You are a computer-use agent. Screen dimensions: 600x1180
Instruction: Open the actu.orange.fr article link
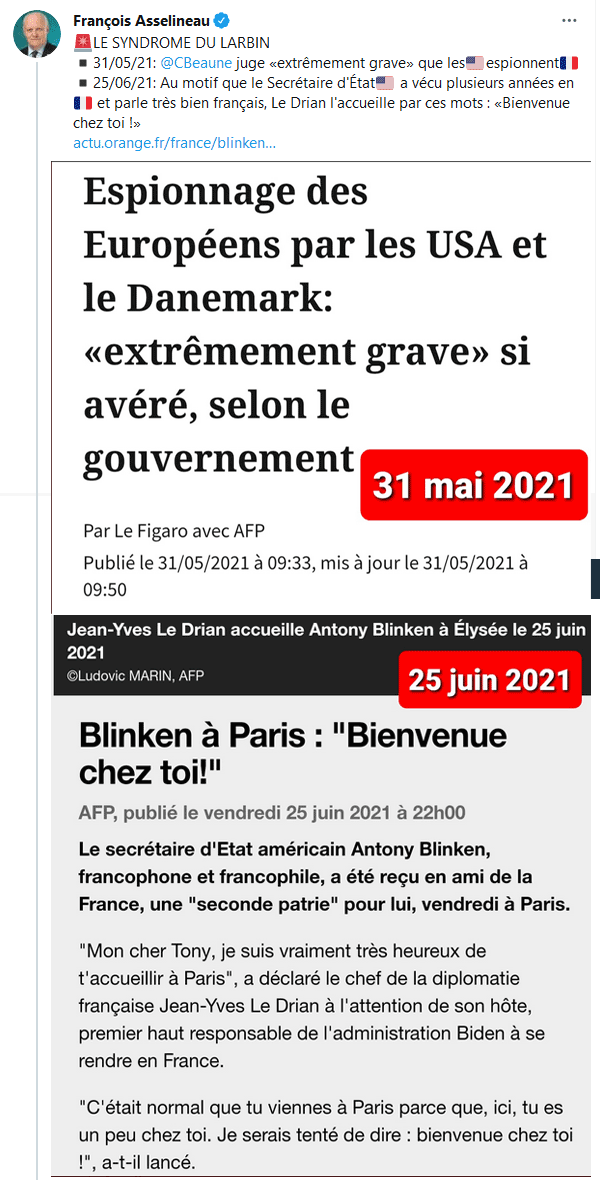[x=174, y=142]
